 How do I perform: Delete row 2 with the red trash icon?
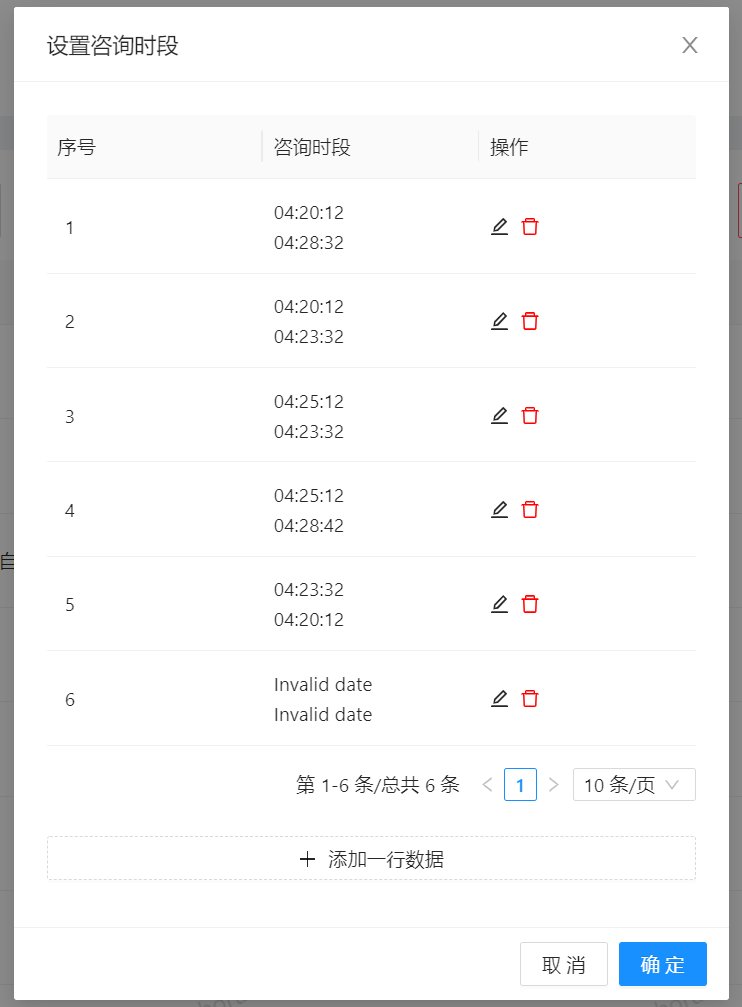529,321
